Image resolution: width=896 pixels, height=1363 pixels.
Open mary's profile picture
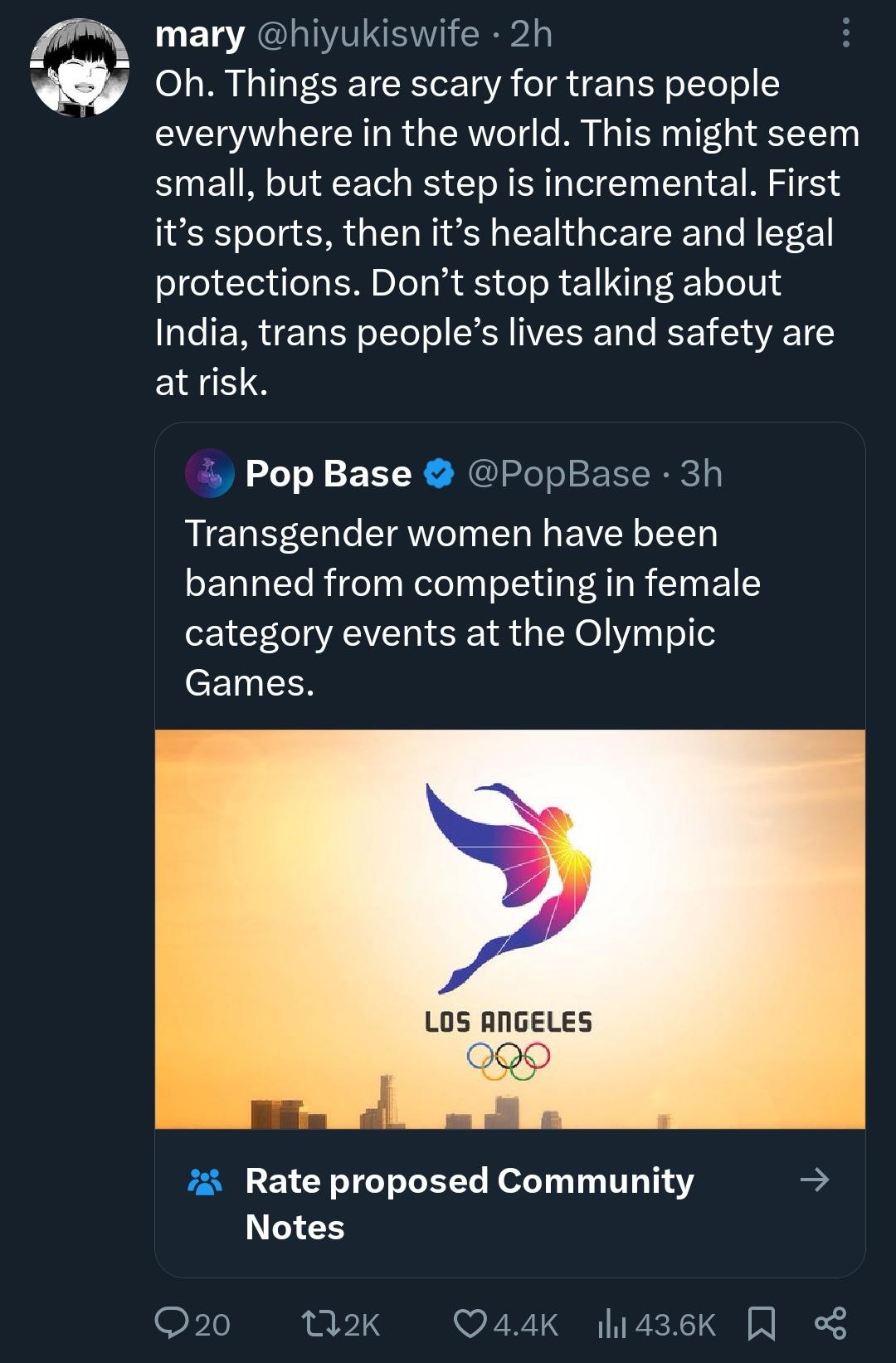[80, 68]
